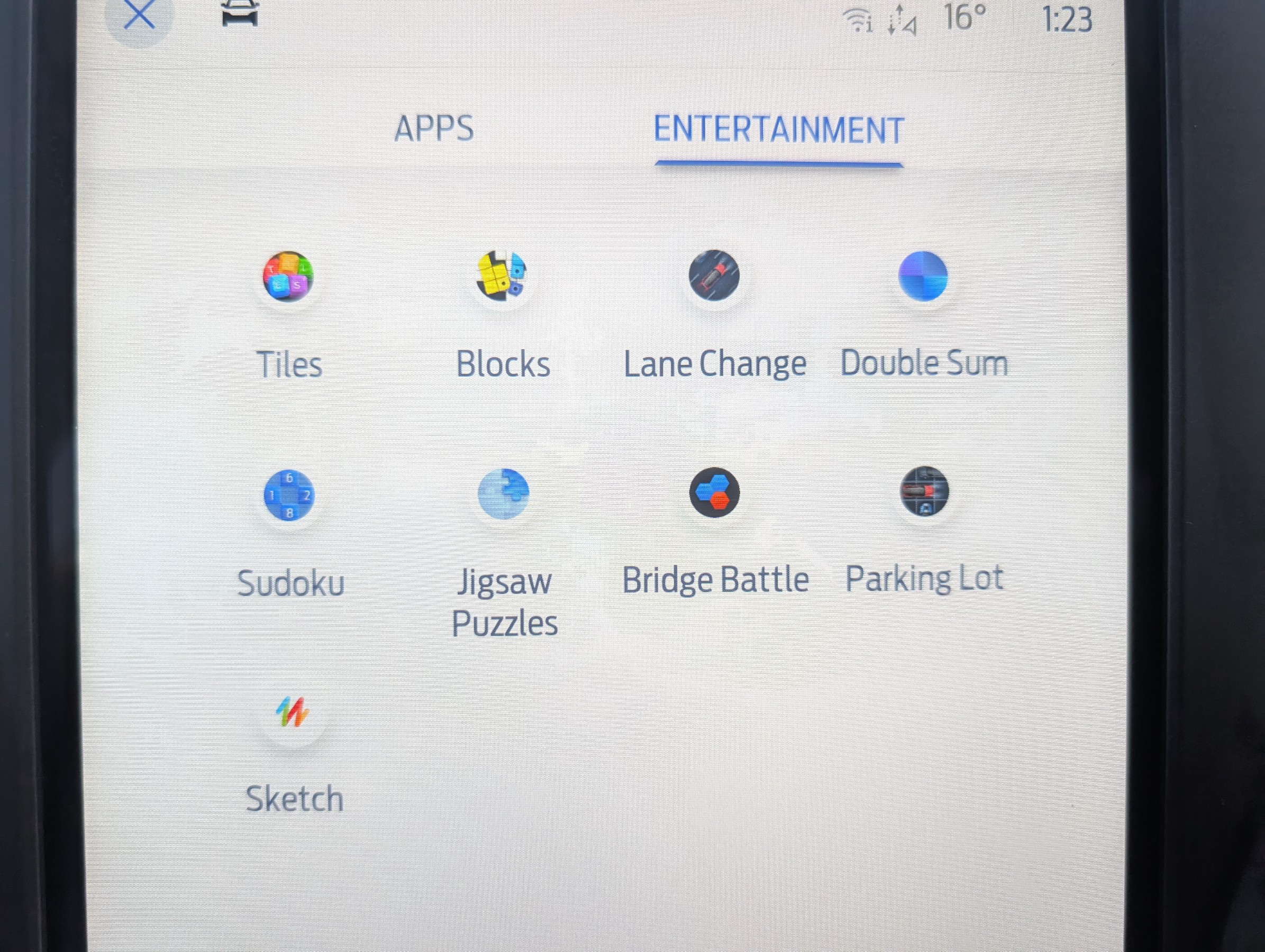Launch Bridge Battle

click(x=714, y=493)
